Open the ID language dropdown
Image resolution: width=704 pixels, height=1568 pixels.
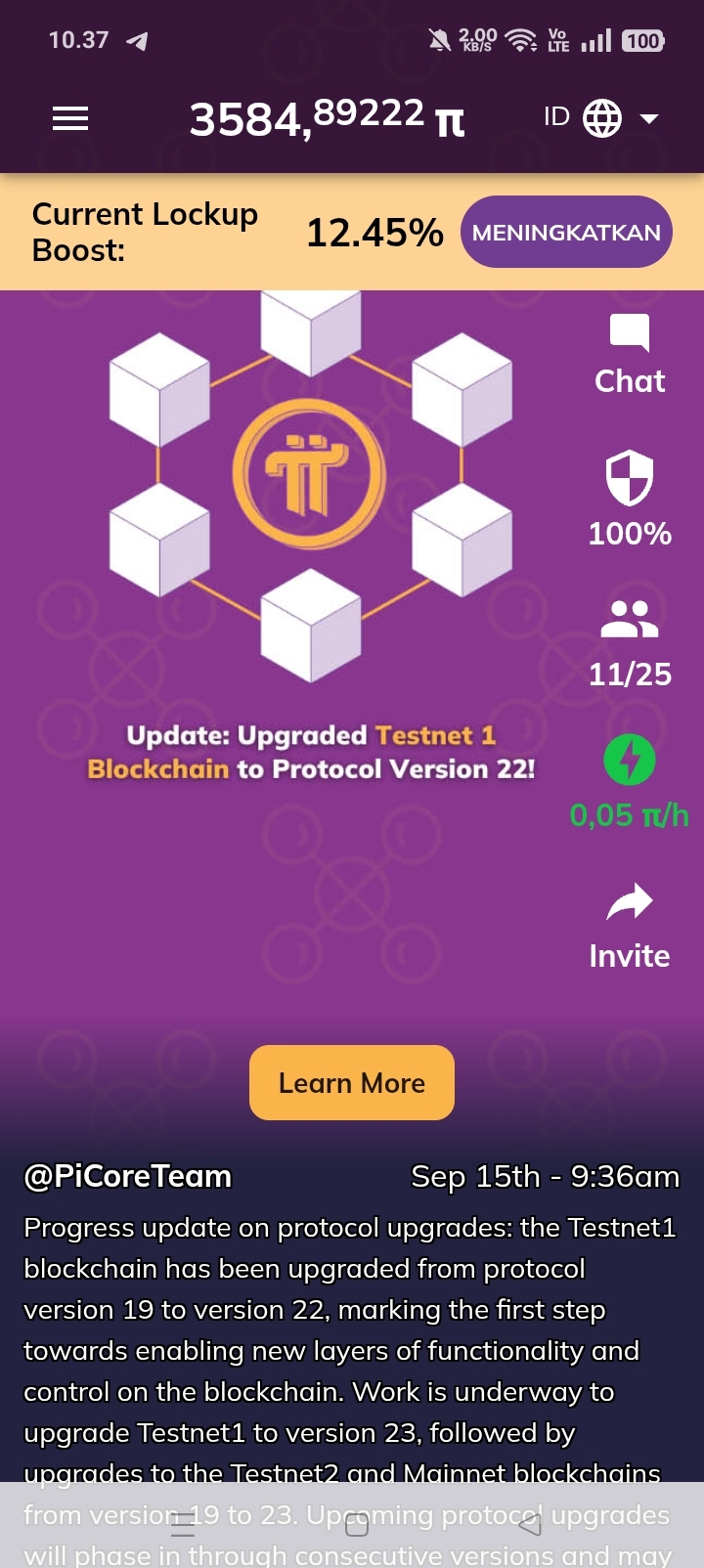[x=600, y=119]
